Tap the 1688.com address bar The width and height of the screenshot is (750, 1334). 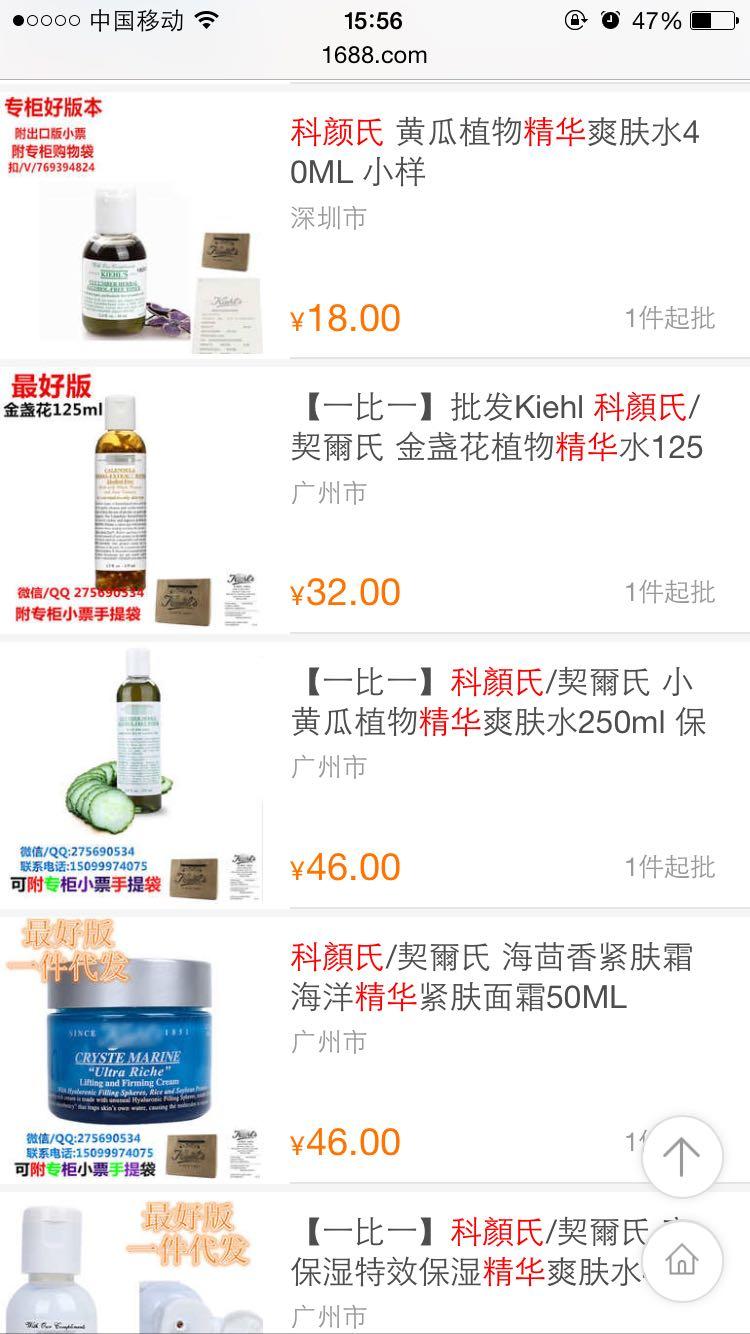[375, 55]
